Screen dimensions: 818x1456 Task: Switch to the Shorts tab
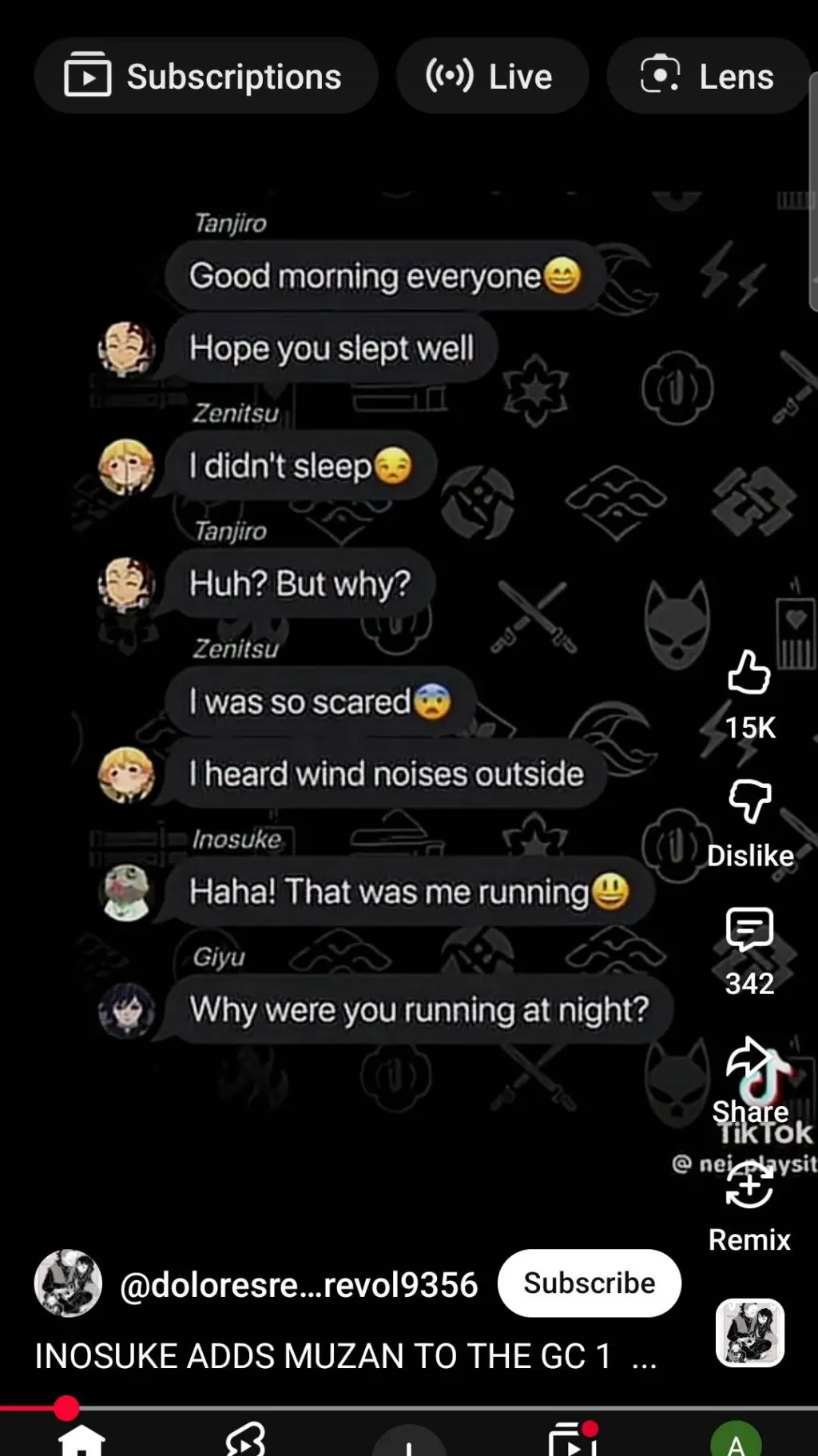click(245, 1440)
